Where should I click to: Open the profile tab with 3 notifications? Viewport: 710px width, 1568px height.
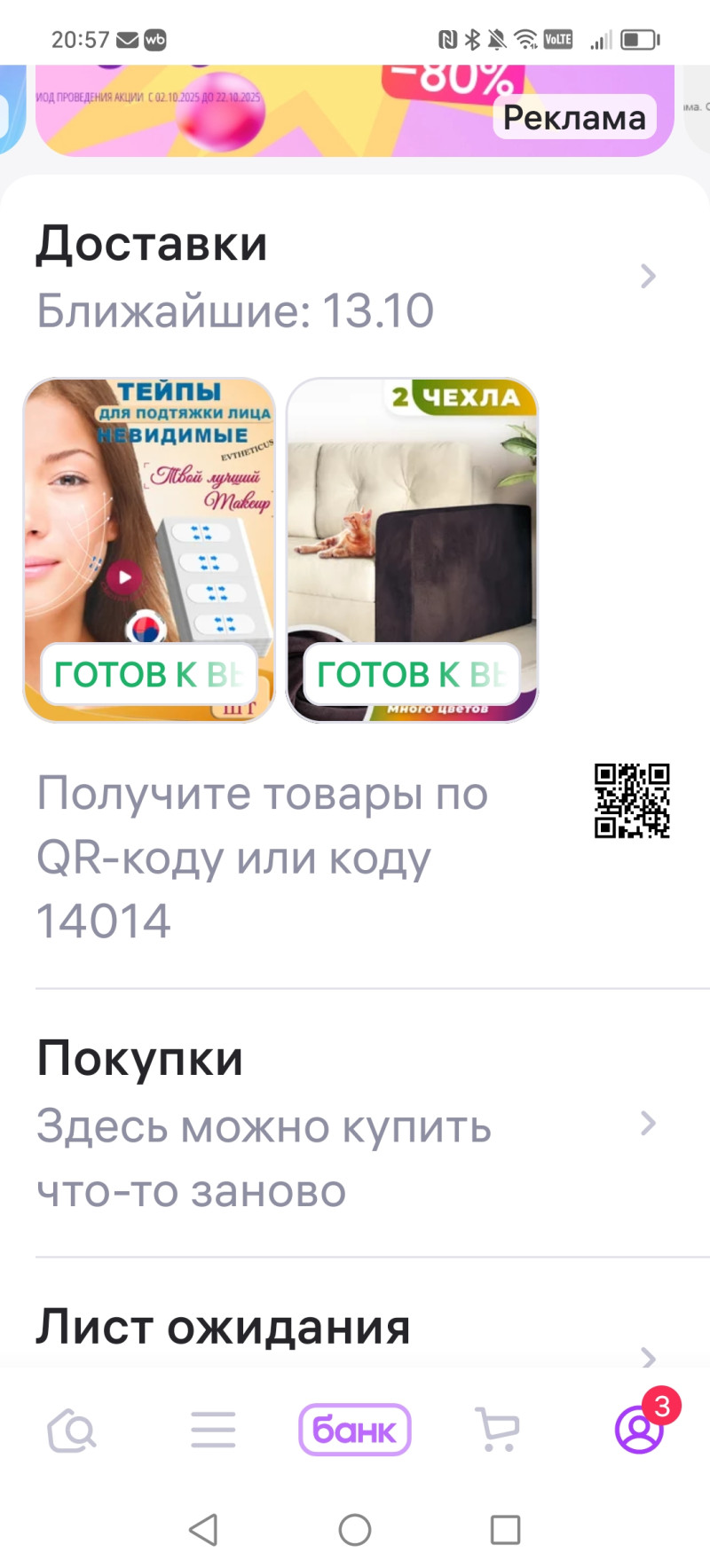tap(640, 1430)
